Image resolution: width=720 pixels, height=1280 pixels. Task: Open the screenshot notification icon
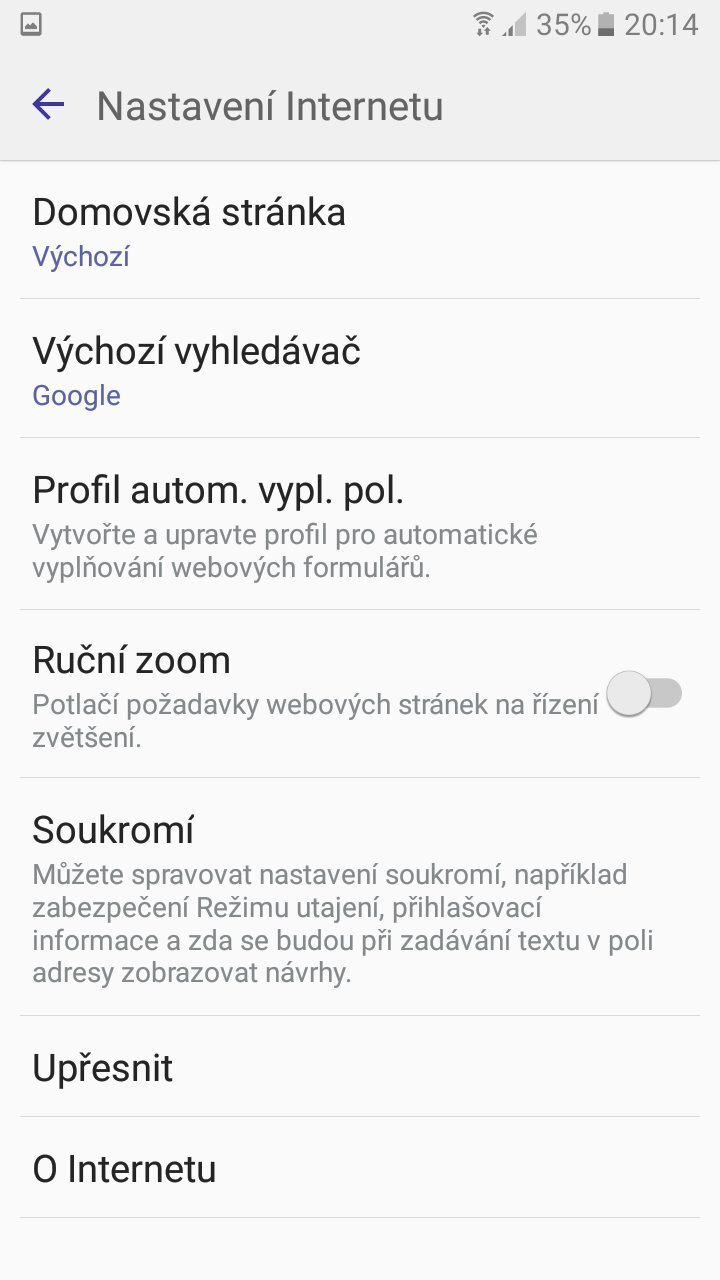click(x=31, y=24)
